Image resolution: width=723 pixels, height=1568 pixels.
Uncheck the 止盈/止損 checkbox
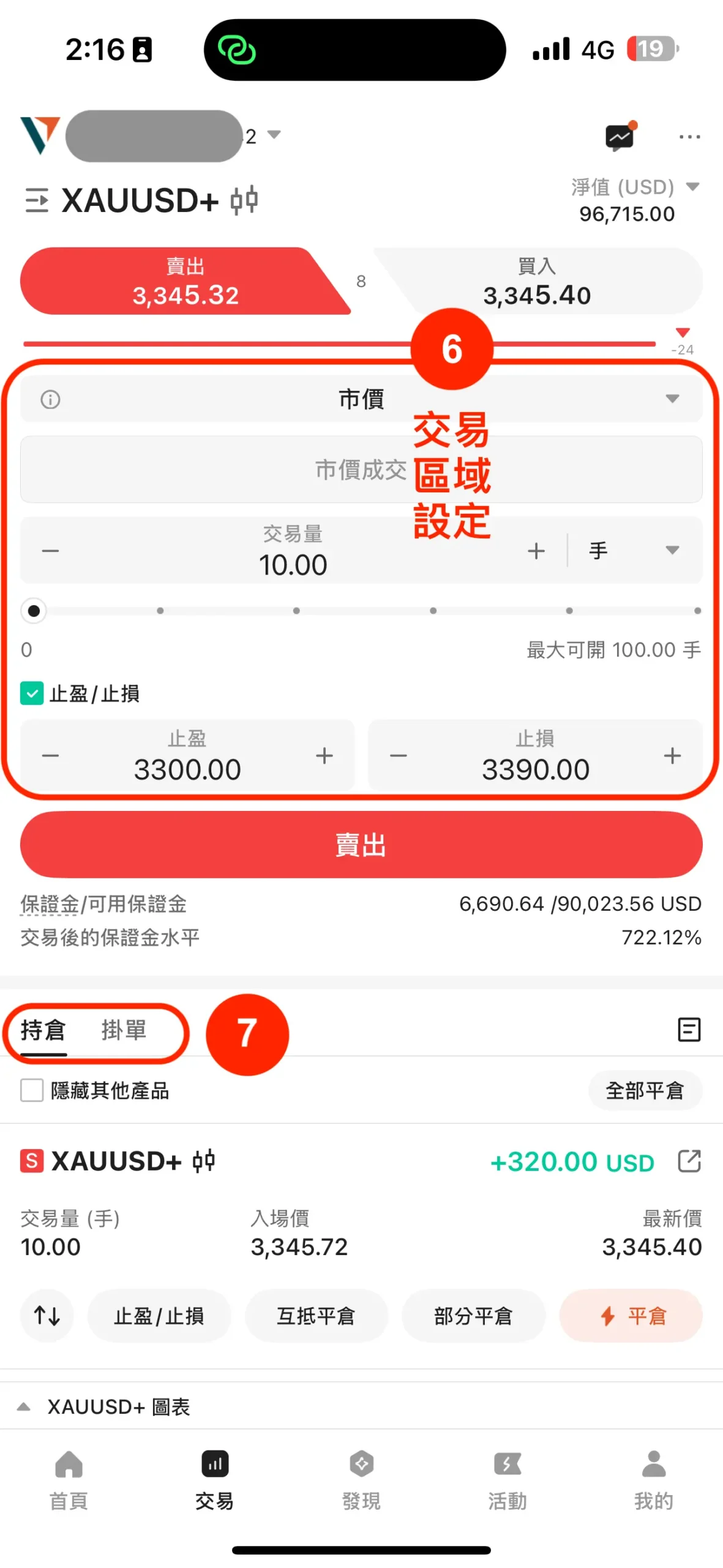pos(32,693)
